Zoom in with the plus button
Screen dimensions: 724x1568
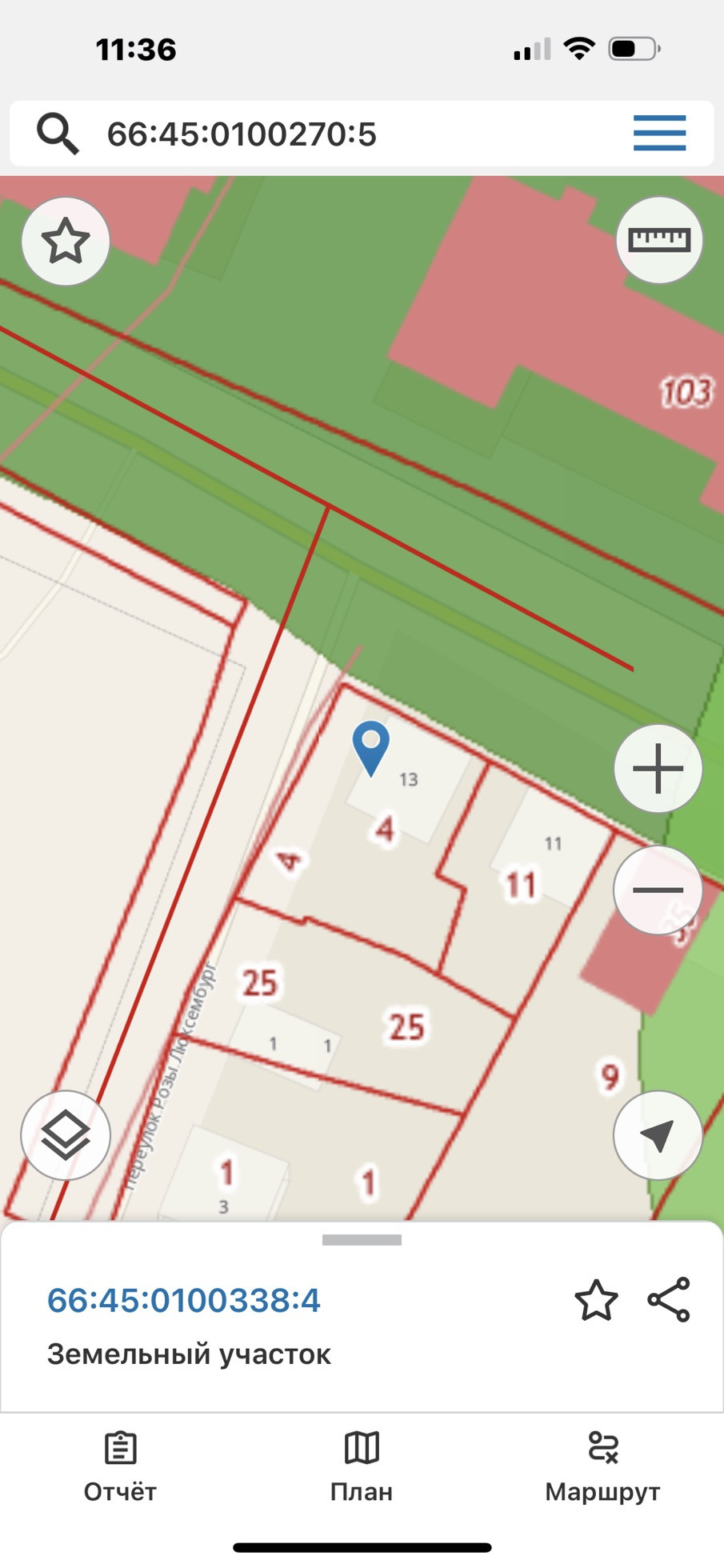point(658,769)
